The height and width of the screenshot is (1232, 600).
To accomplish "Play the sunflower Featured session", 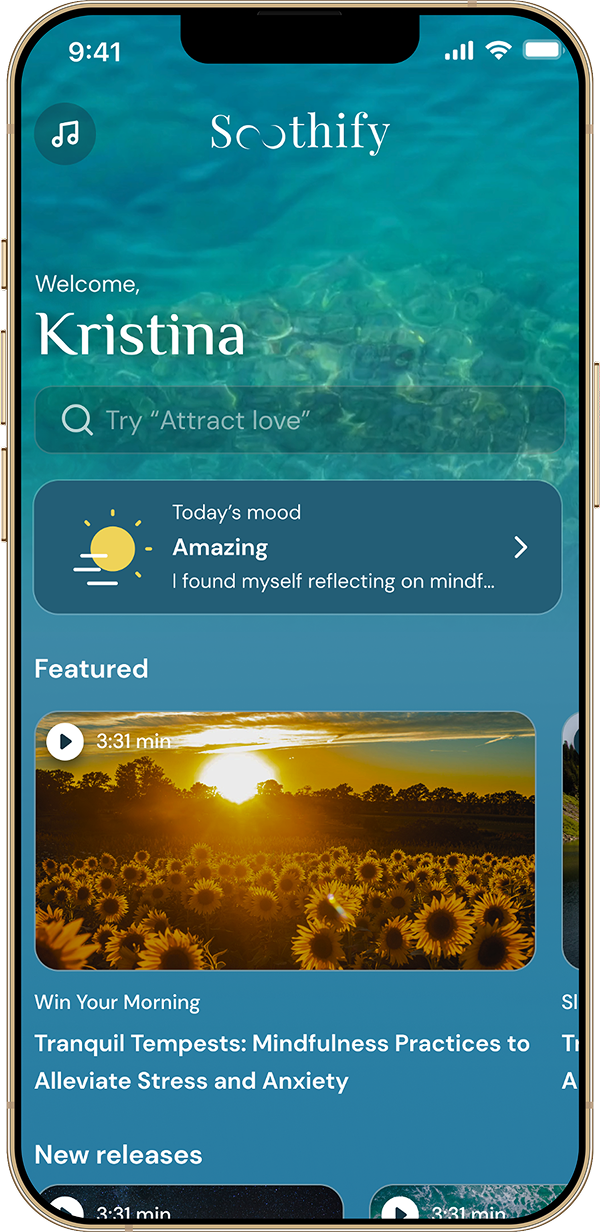I will pyautogui.click(x=65, y=742).
